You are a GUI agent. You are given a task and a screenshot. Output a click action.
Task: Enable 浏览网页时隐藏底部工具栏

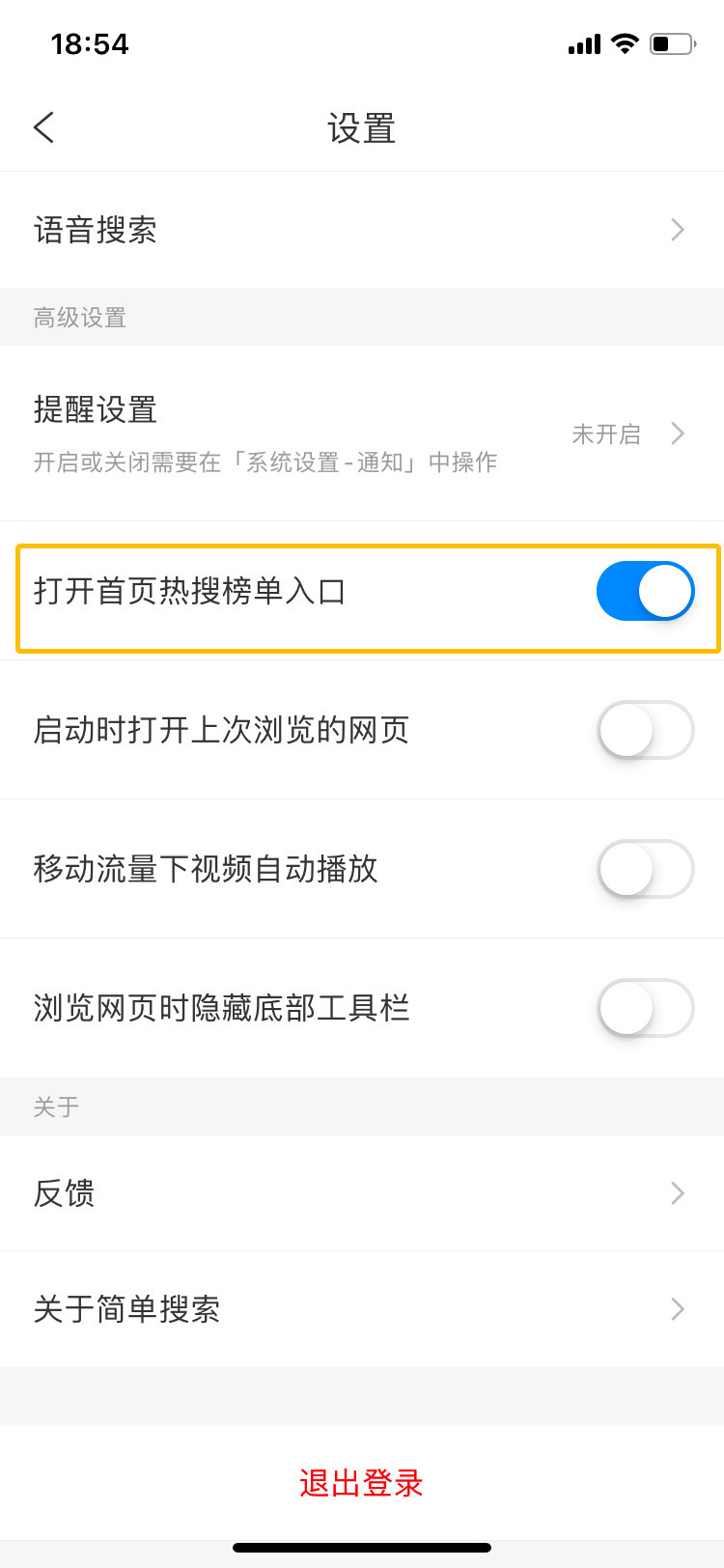tap(645, 1007)
